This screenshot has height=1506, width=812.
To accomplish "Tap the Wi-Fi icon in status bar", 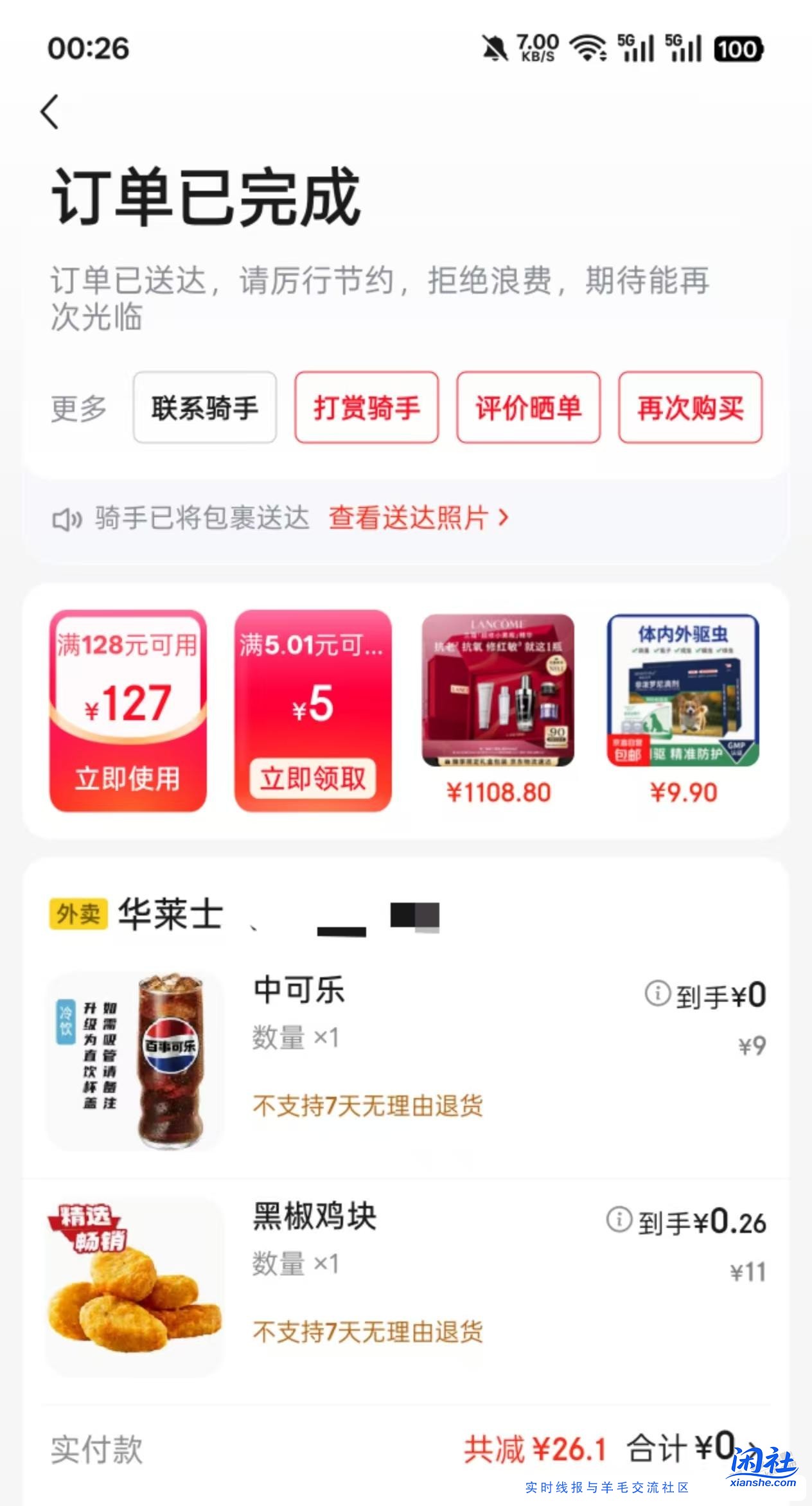I will click(x=587, y=47).
